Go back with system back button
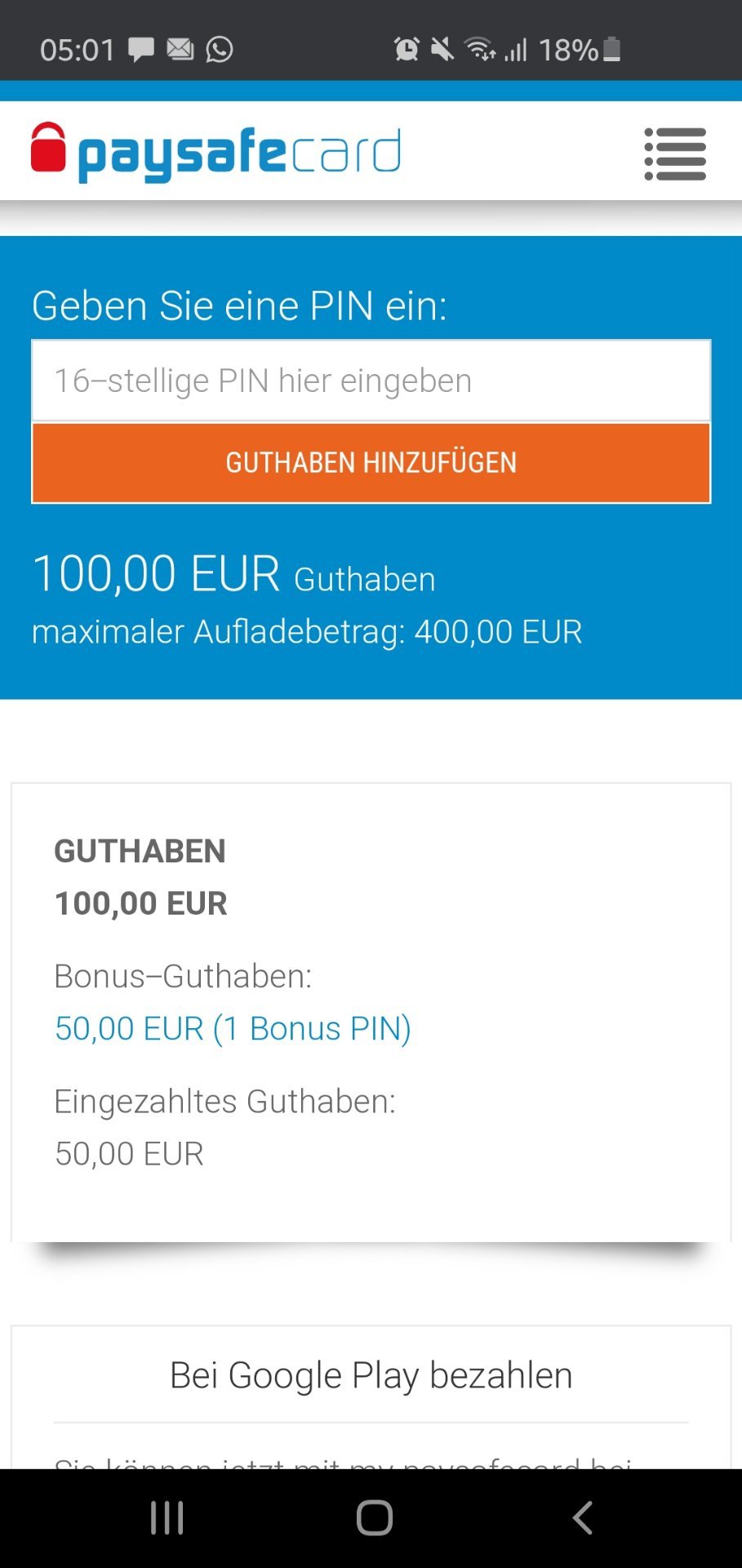Image resolution: width=742 pixels, height=1568 pixels. click(x=582, y=1518)
